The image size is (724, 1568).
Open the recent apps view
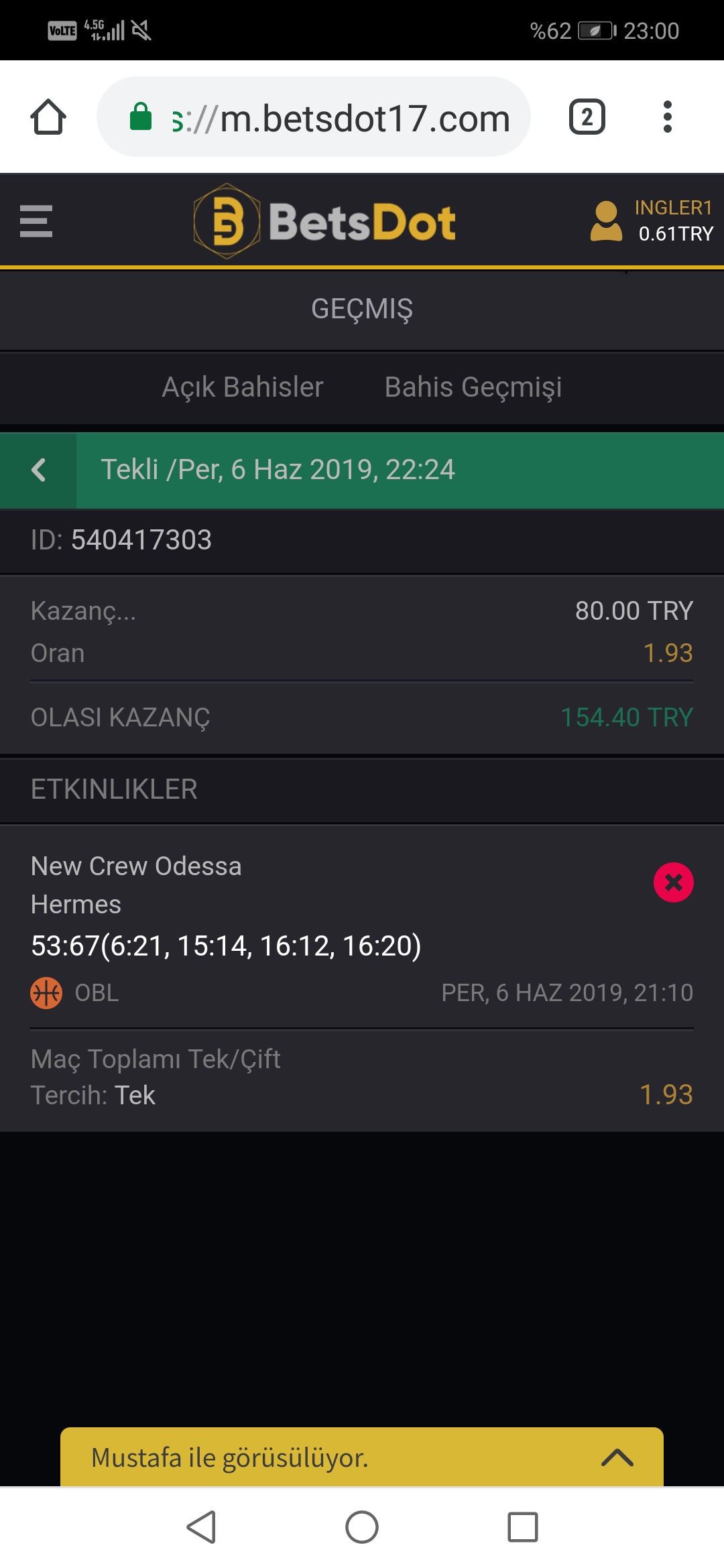click(523, 1527)
